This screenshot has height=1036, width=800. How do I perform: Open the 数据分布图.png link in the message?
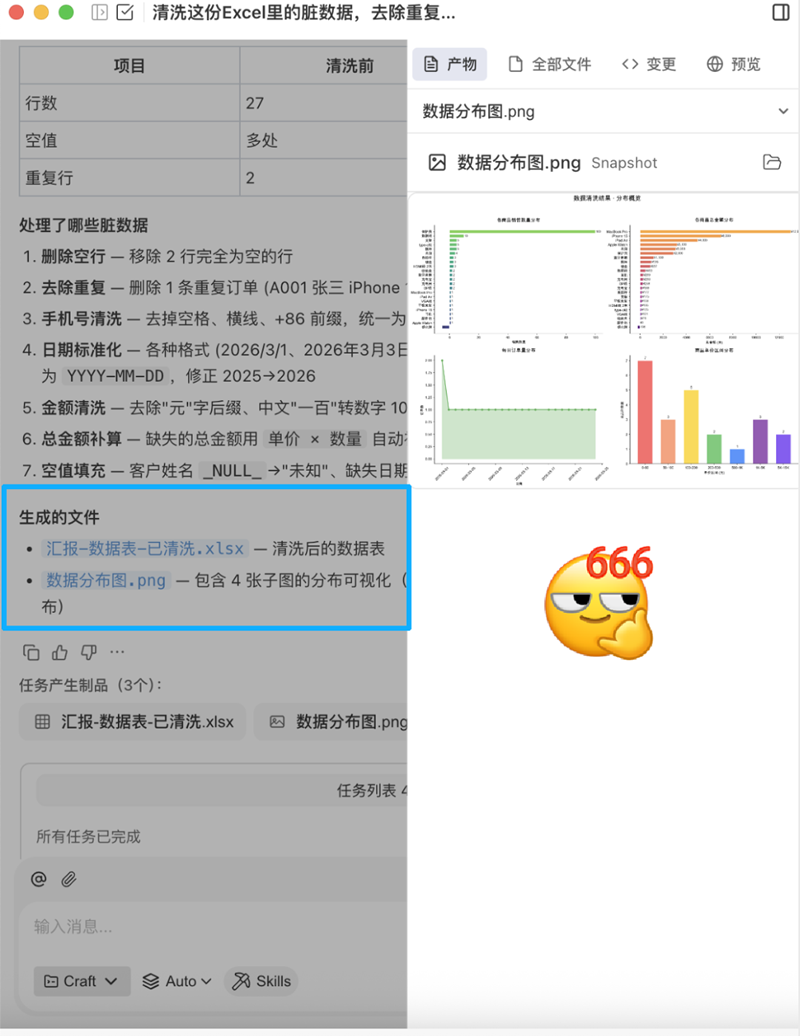[106, 580]
